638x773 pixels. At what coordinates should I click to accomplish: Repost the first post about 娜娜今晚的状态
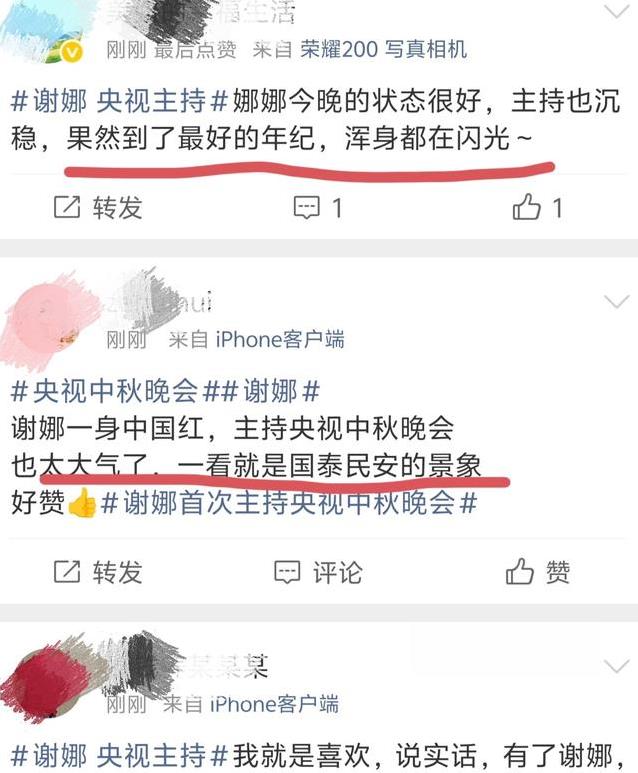click(97, 207)
